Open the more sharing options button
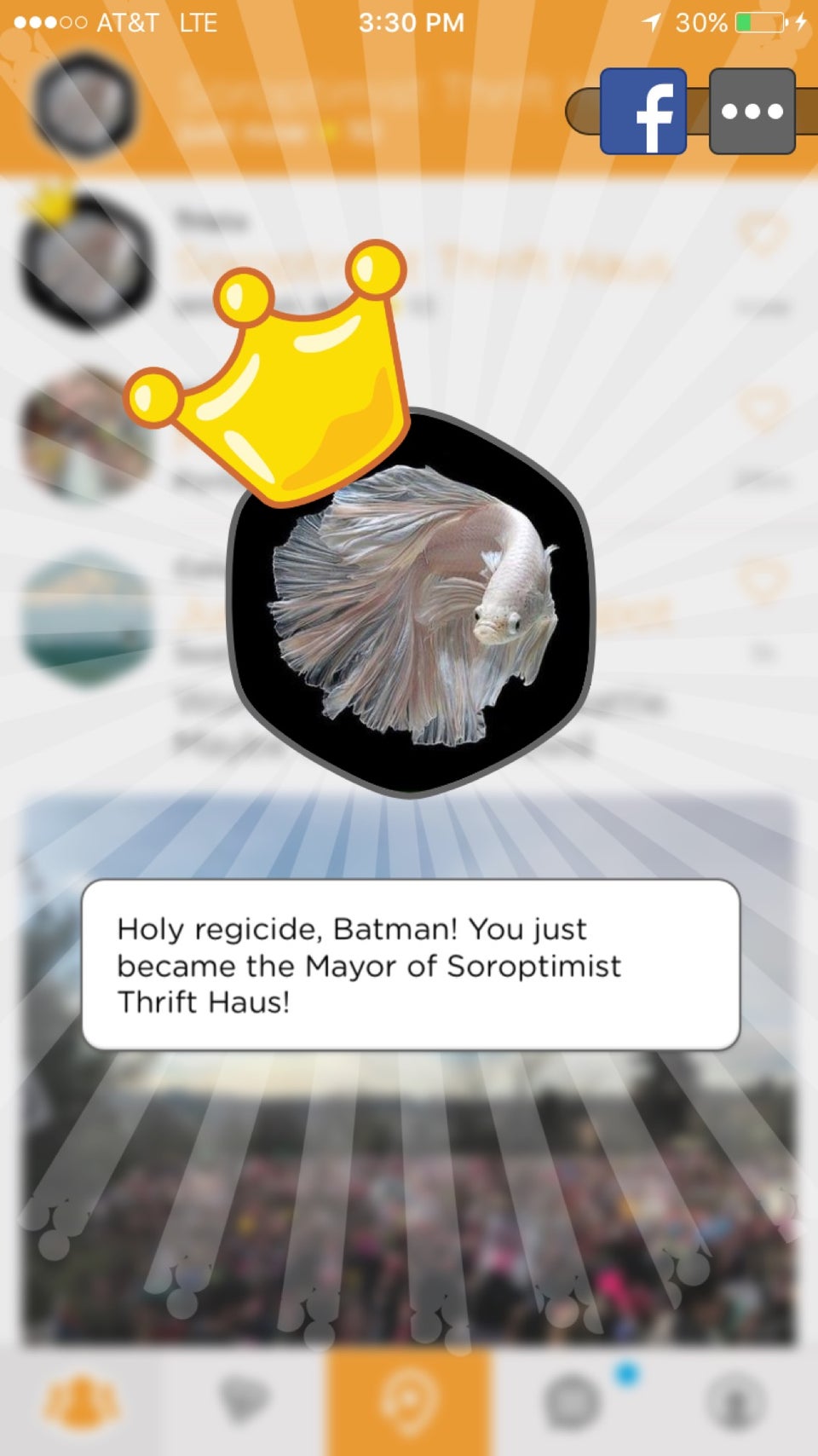The width and height of the screenshot is (818, 1456). pos(752,111)
